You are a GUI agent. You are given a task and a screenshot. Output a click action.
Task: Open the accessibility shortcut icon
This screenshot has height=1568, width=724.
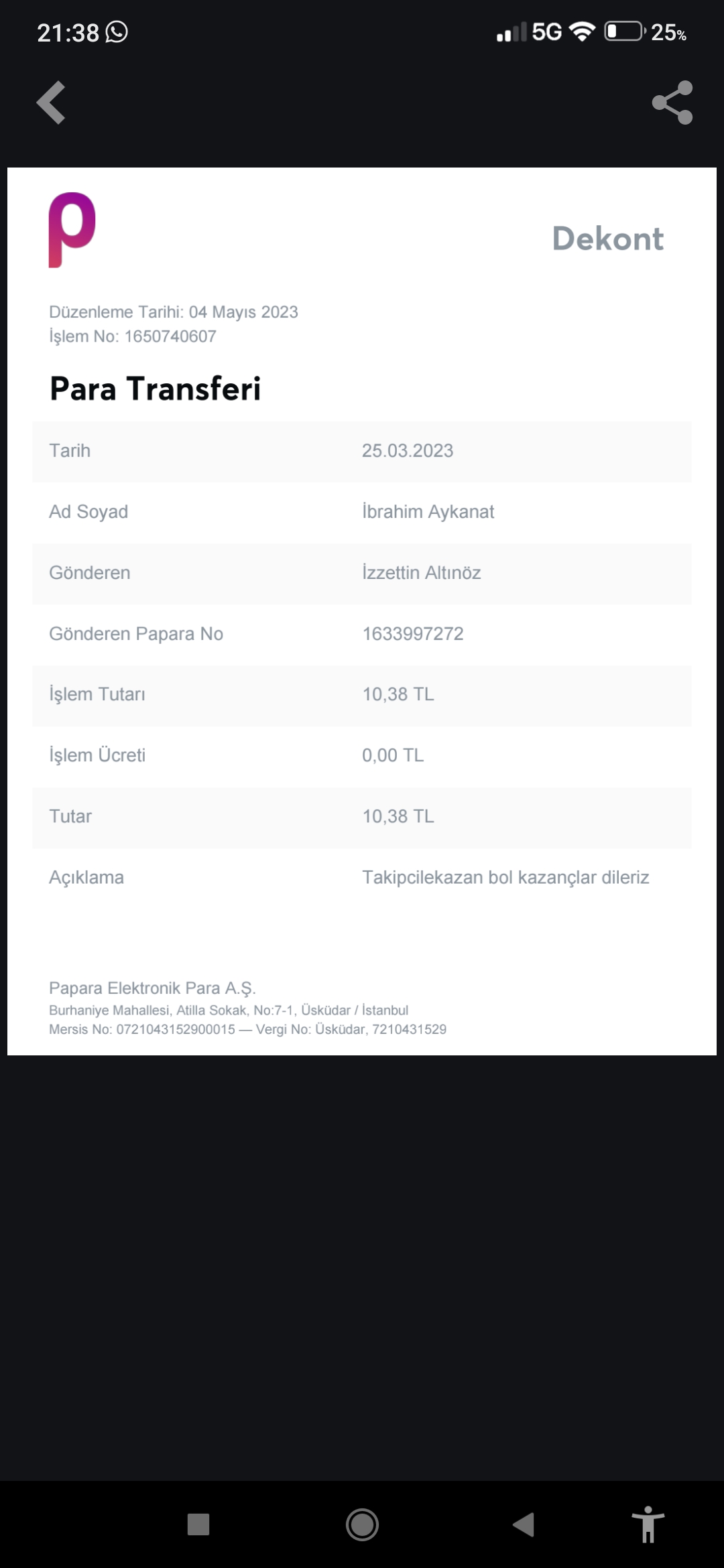648,1524
